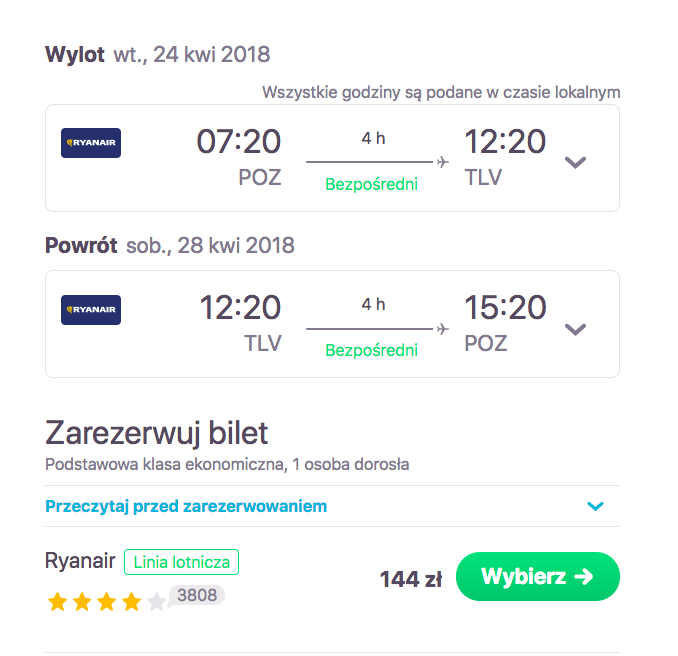The height and width of the screenshot is (656, 678).
Task: Expand the outbound POZ to TLV flight details
Action: (x=575, y=162)
